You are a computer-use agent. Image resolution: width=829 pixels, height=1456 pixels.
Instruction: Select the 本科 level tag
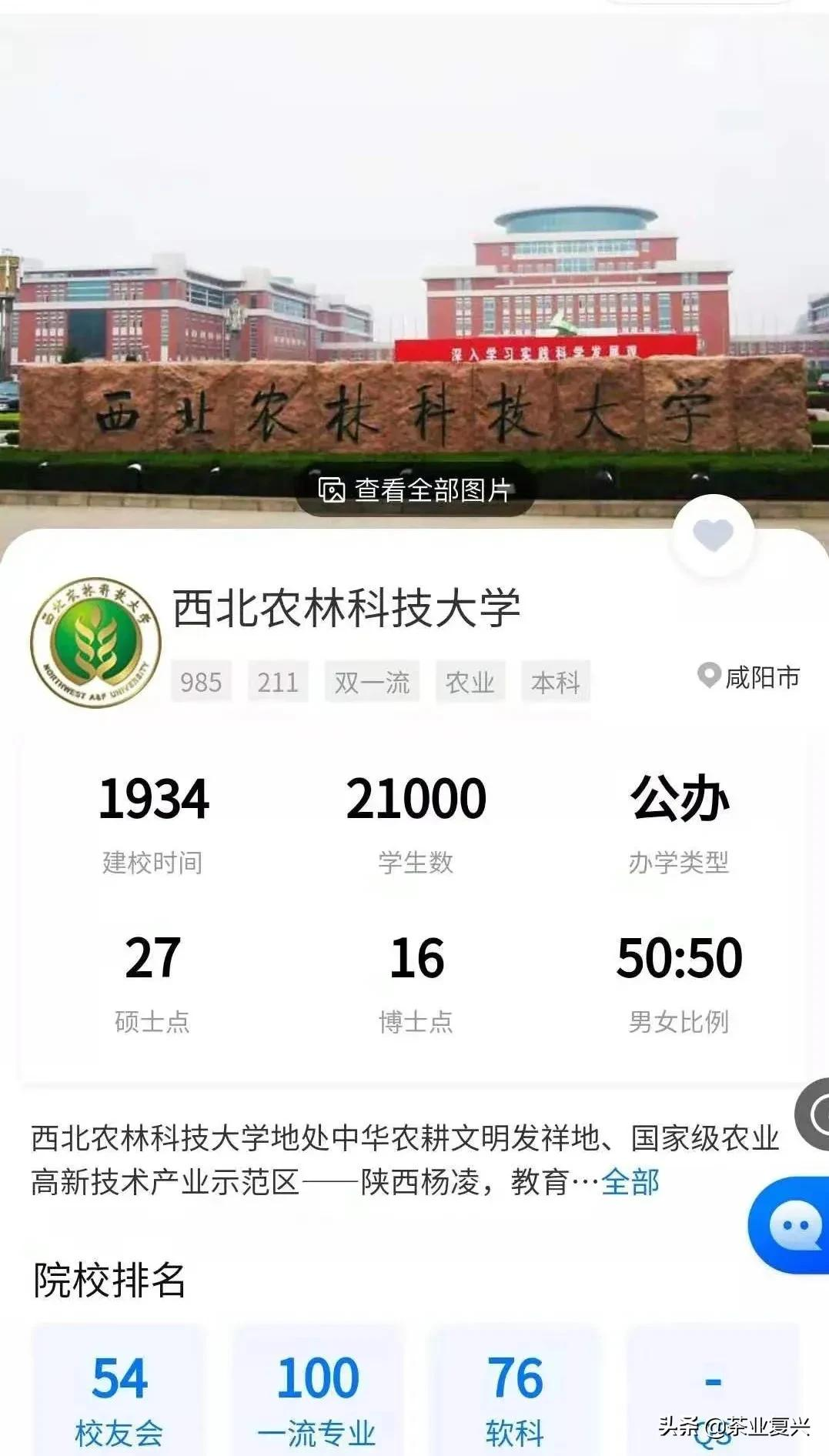pyautogui.click(x=555, y=681)
